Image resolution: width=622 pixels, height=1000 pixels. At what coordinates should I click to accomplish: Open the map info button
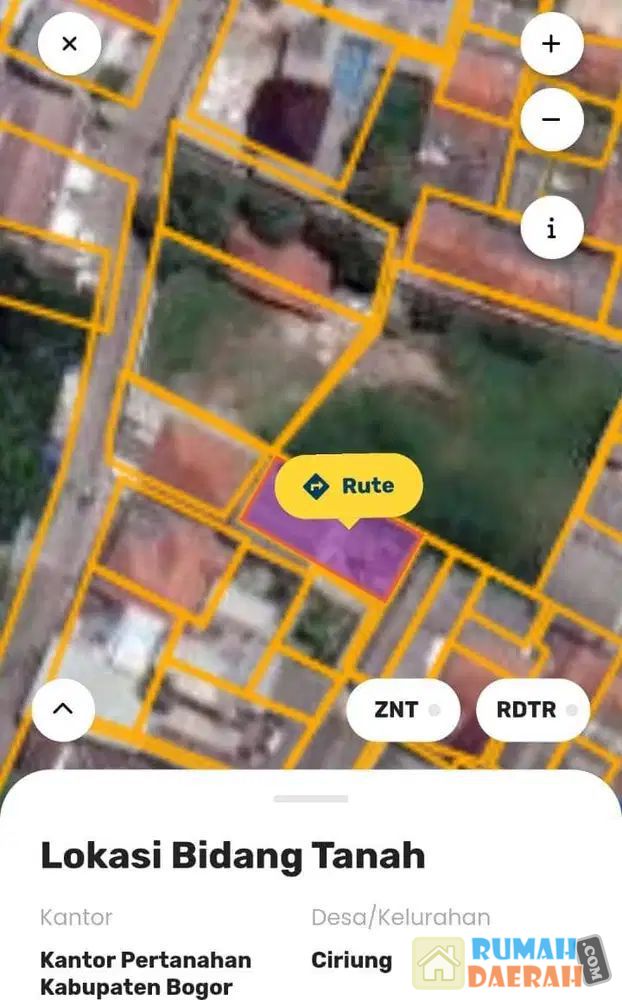[551, 228]
